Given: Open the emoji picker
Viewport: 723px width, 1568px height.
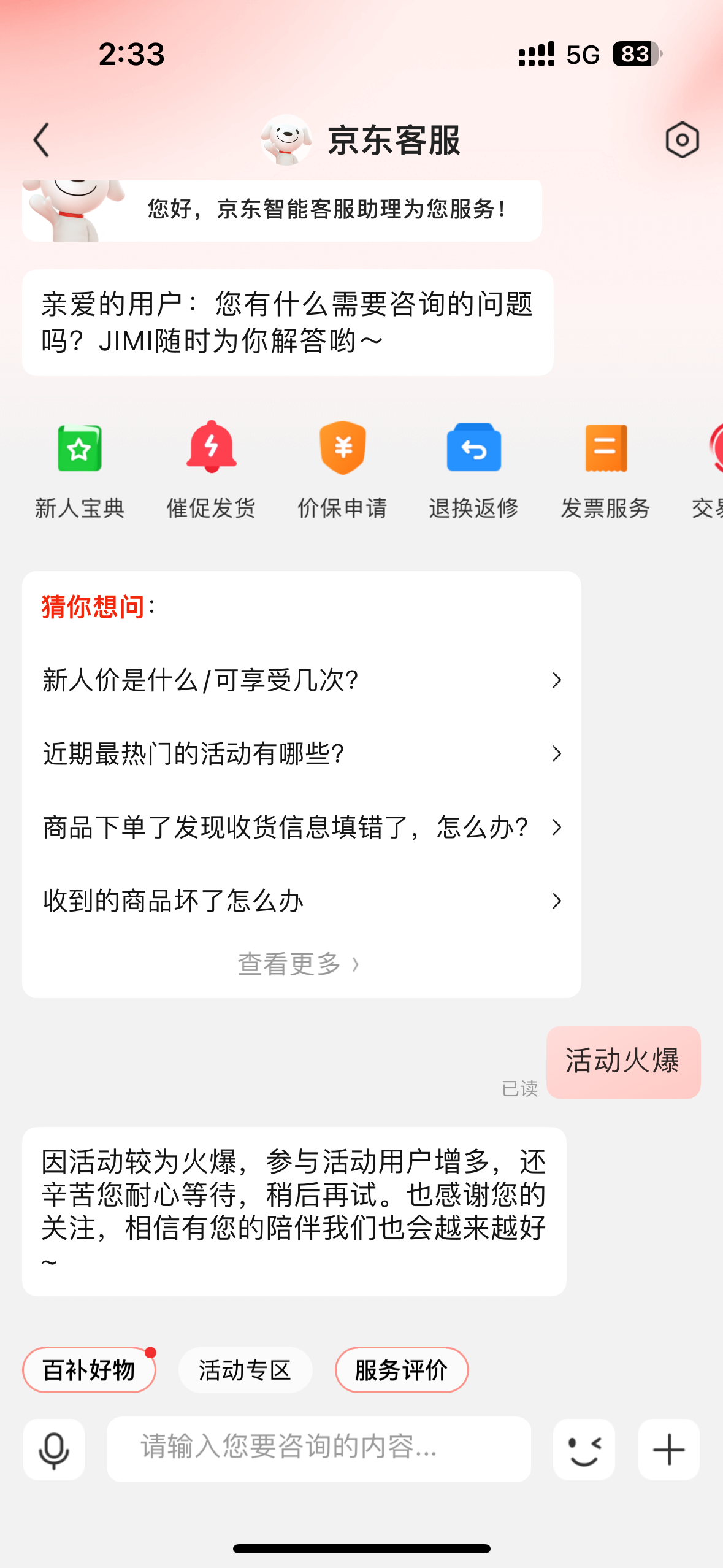Looking at the screenshot, I should pos(584,1450).
